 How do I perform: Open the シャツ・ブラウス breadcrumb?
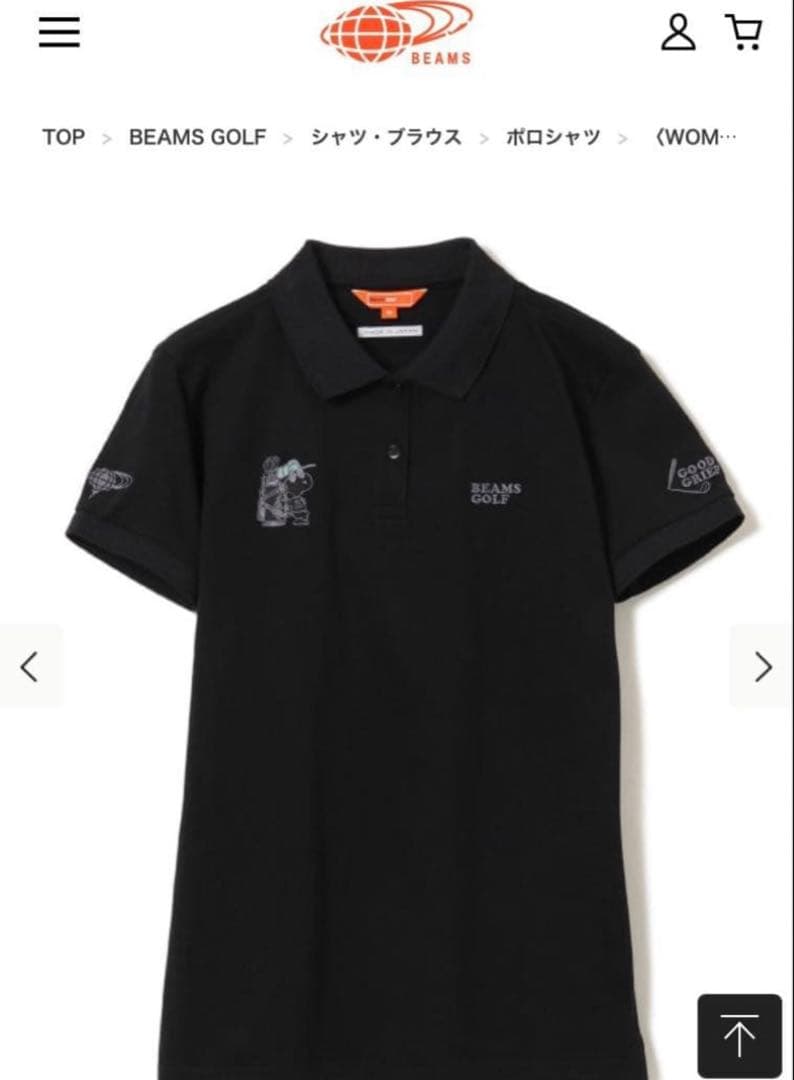coord(386,137)
